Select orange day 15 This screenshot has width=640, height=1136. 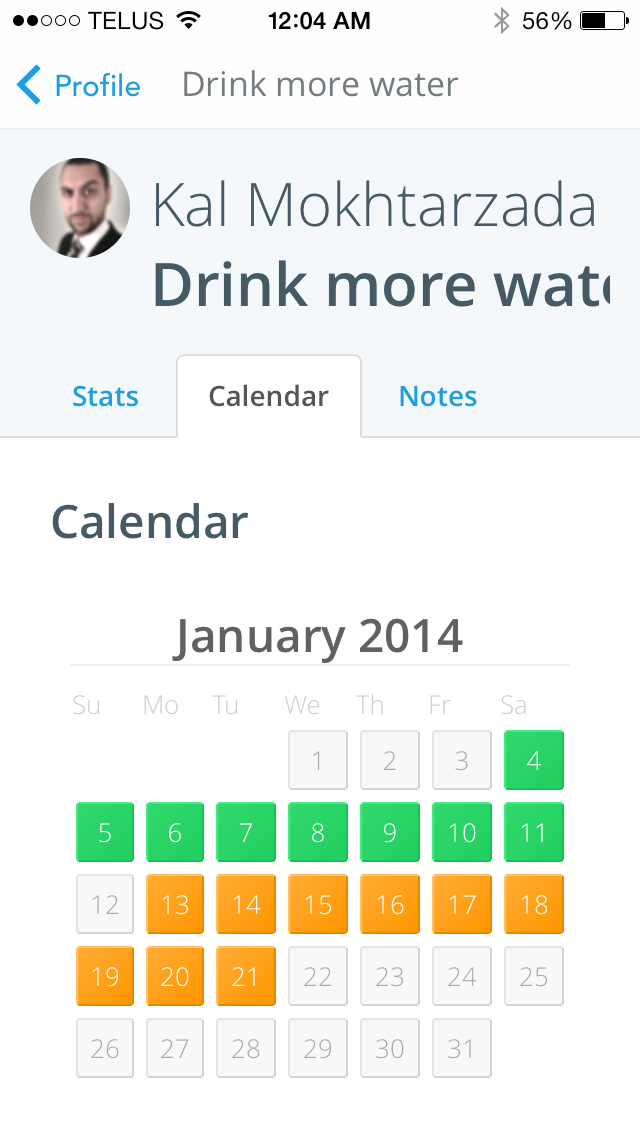point(318,904)
